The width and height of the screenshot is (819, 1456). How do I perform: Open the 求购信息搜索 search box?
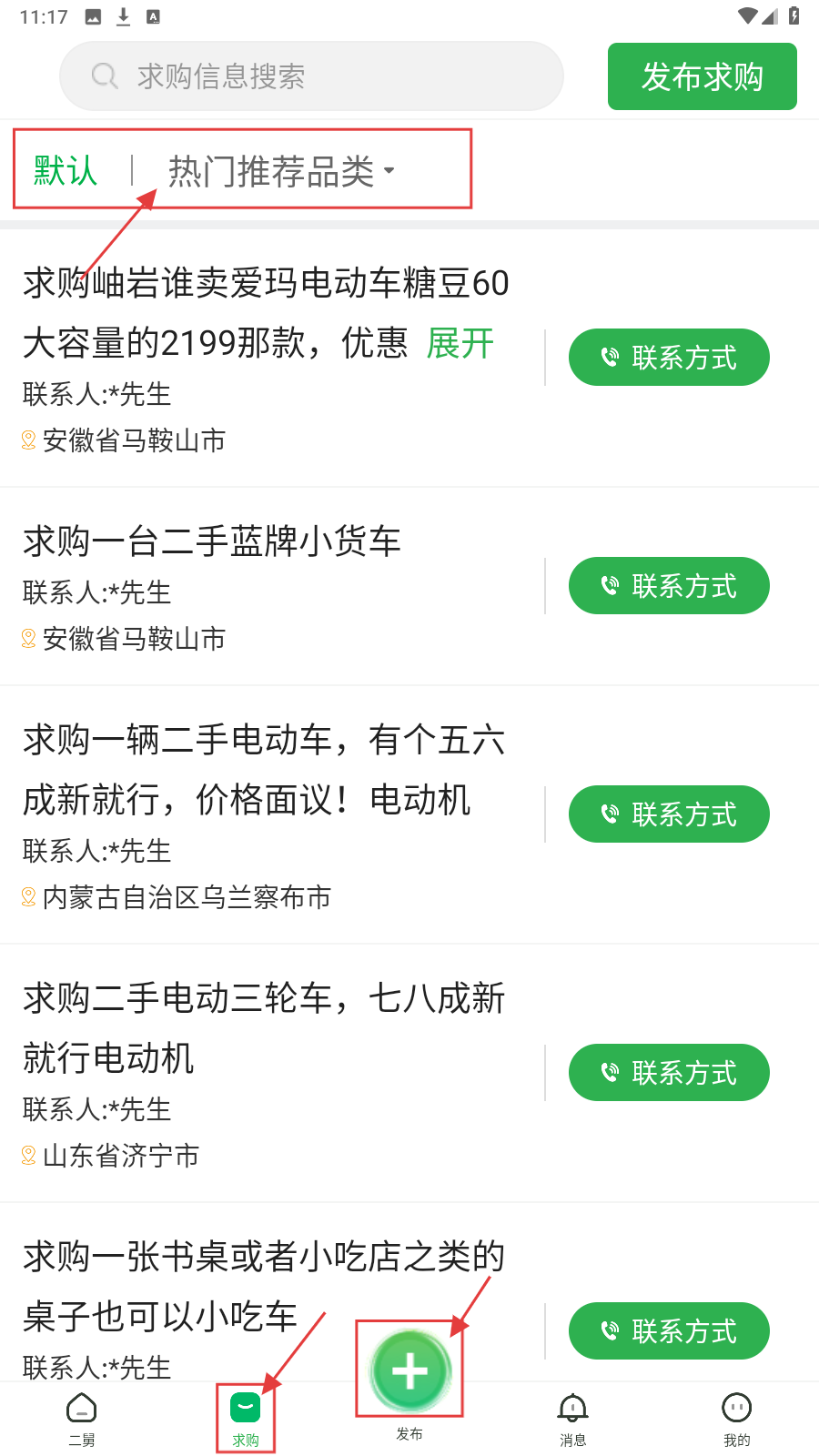click(x=311, y=76)
